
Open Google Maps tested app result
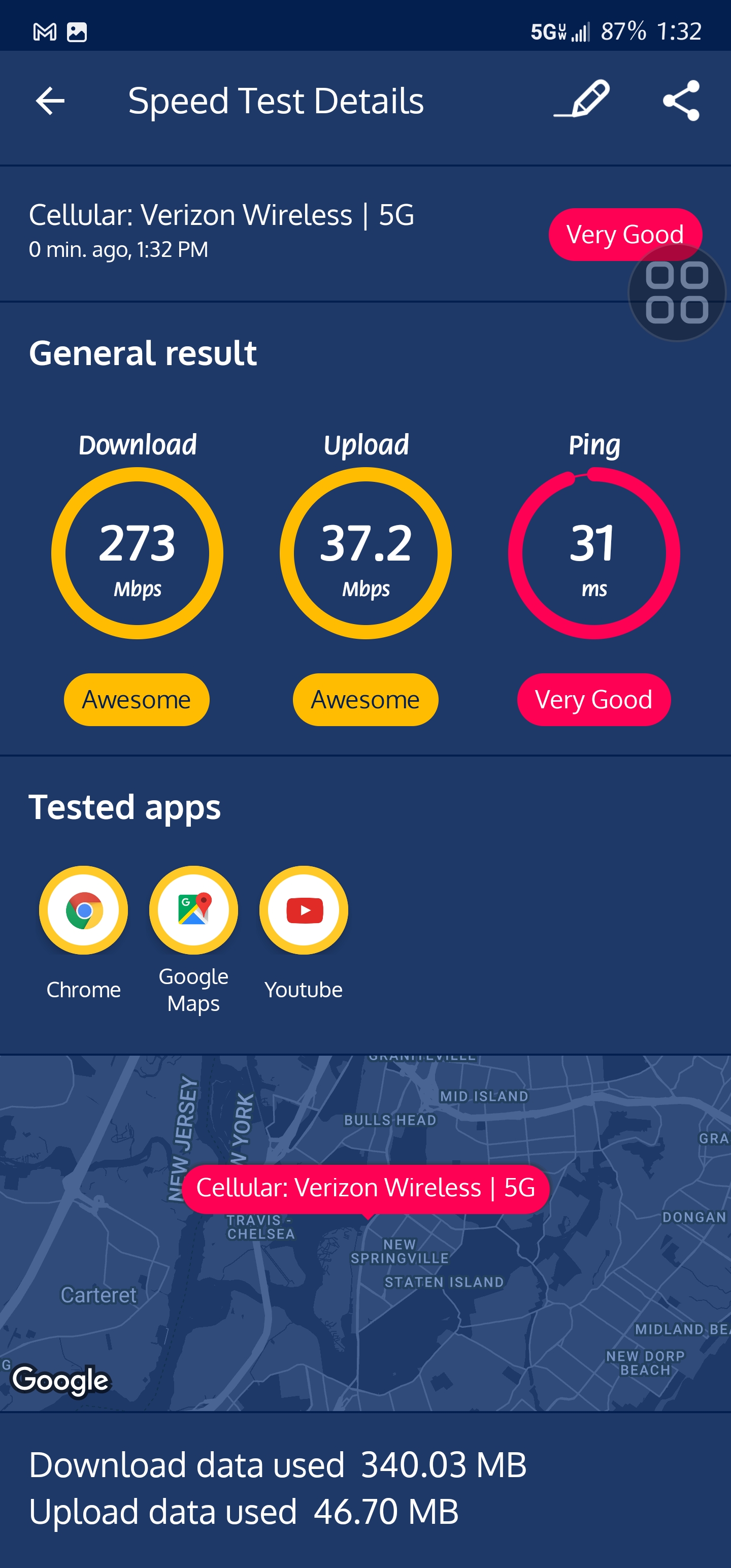pos(193,910)
